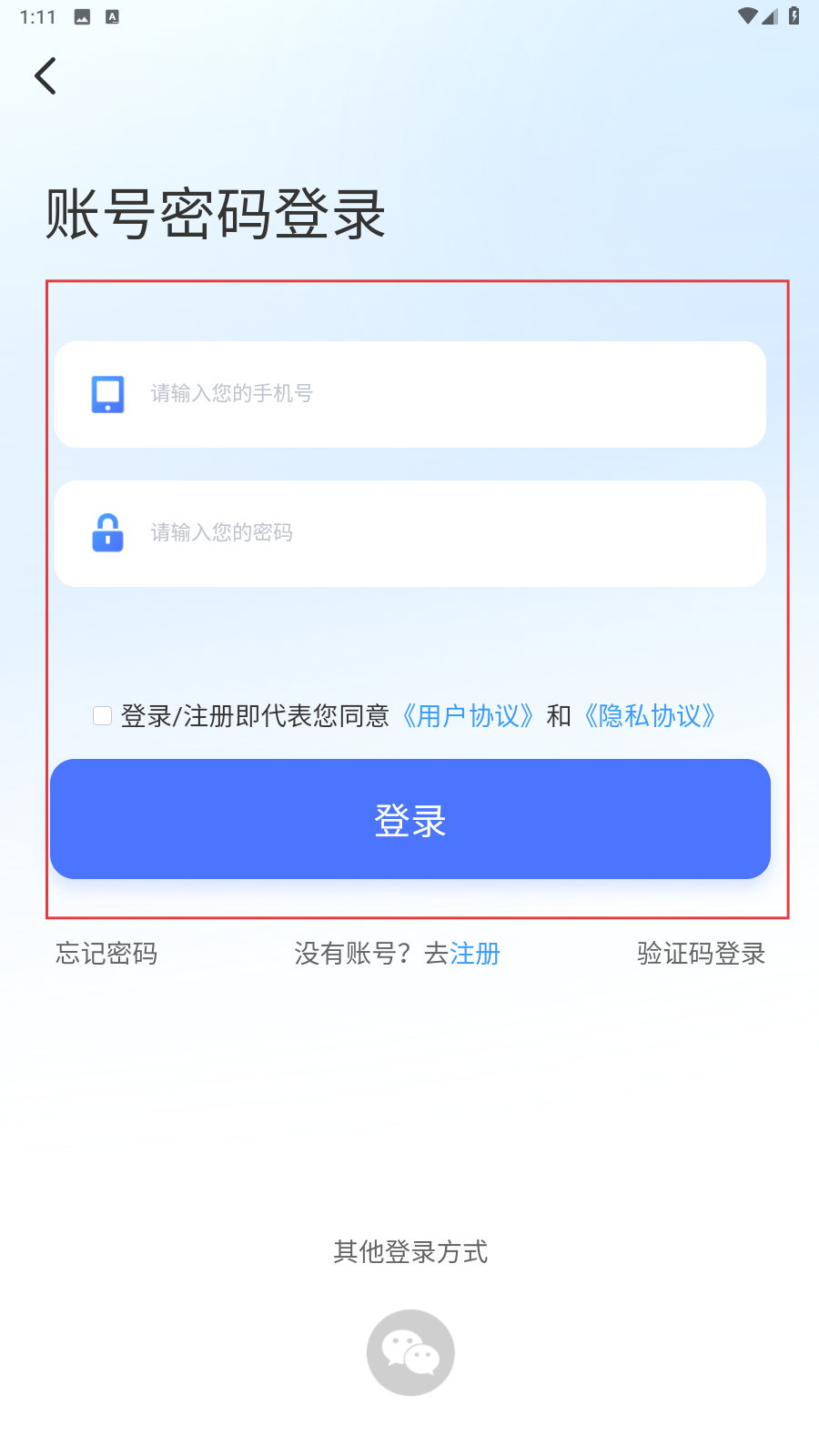
Task: Open 忘记密码 to reset password
Action: click(x=106, y=954)
